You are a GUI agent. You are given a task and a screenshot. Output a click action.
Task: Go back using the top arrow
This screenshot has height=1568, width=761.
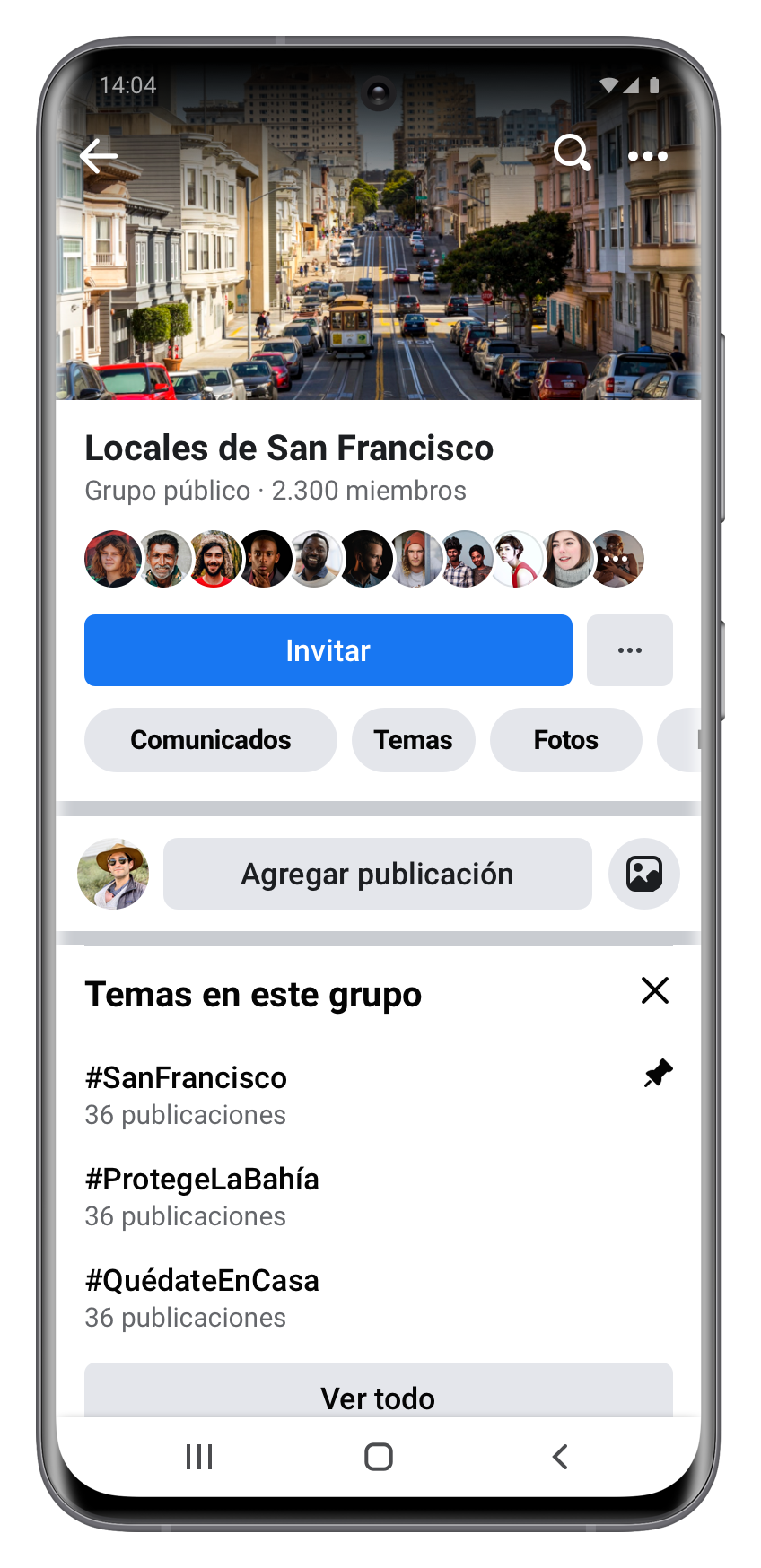99,156
